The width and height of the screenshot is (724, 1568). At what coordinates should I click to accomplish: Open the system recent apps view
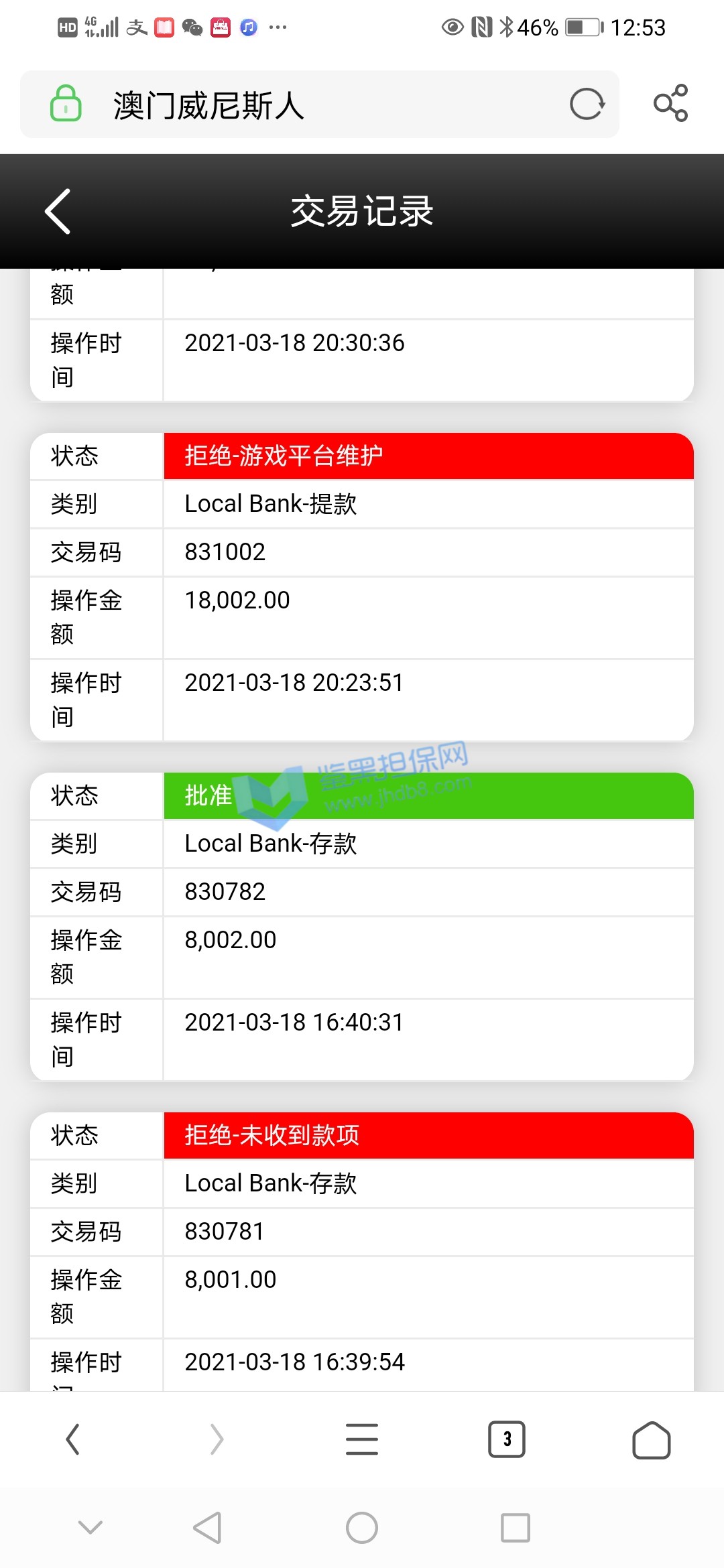pyautogui.click(x=516, y=1528)
